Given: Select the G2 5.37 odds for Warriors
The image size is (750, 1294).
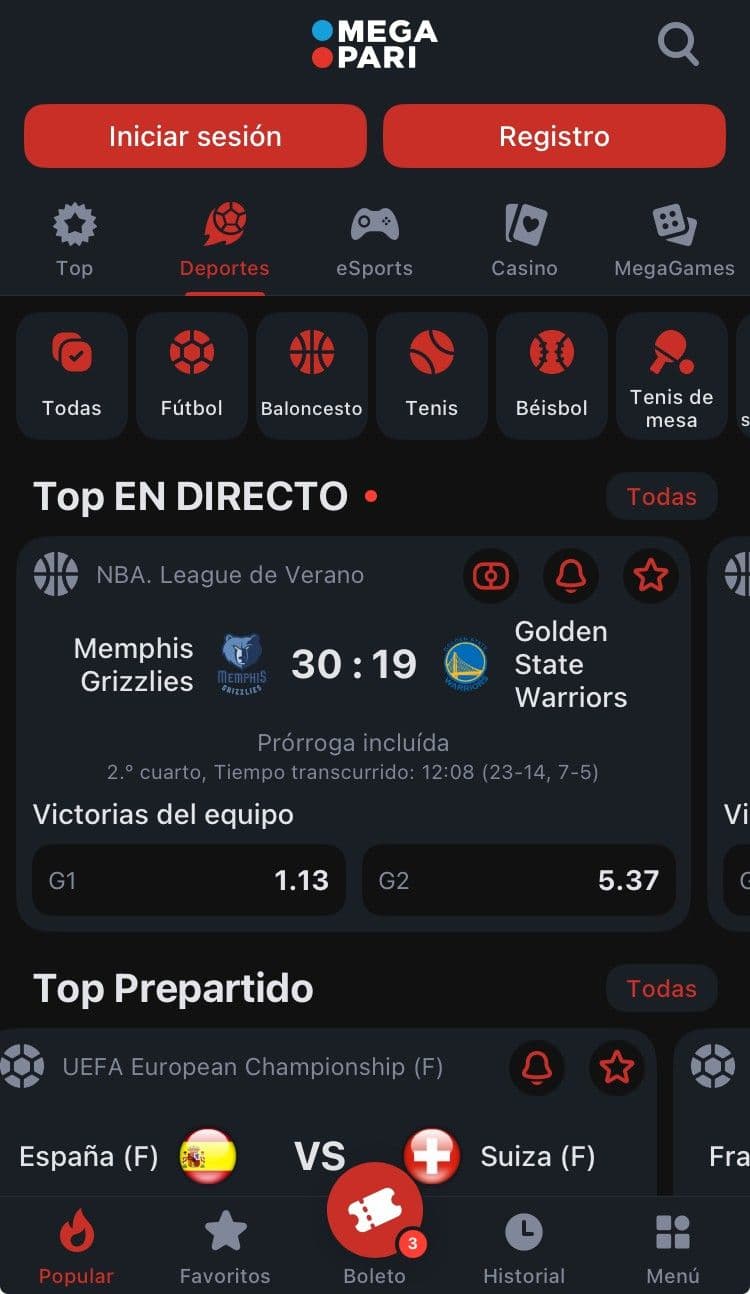Looking at the screenshot, I should pos(519,880).
